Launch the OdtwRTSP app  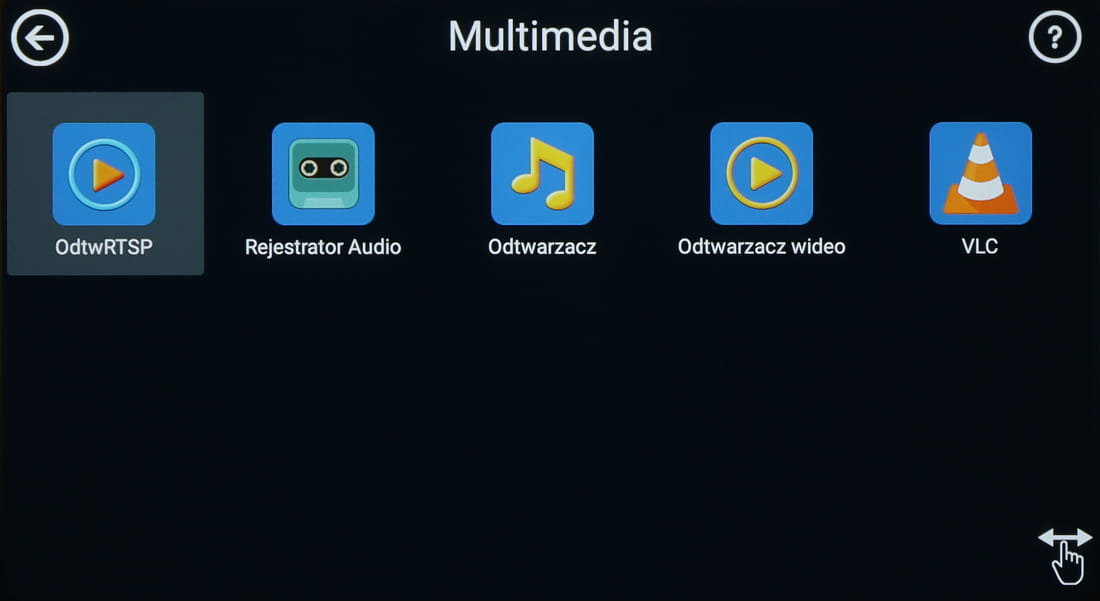[104, 174]
